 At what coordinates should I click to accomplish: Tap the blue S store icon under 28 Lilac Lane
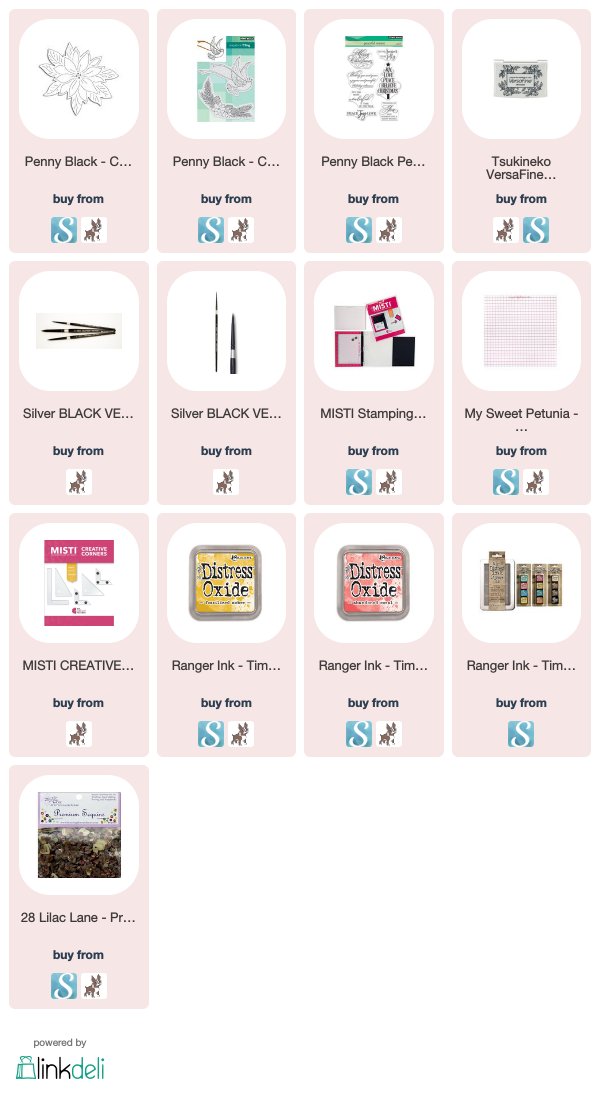64,986
